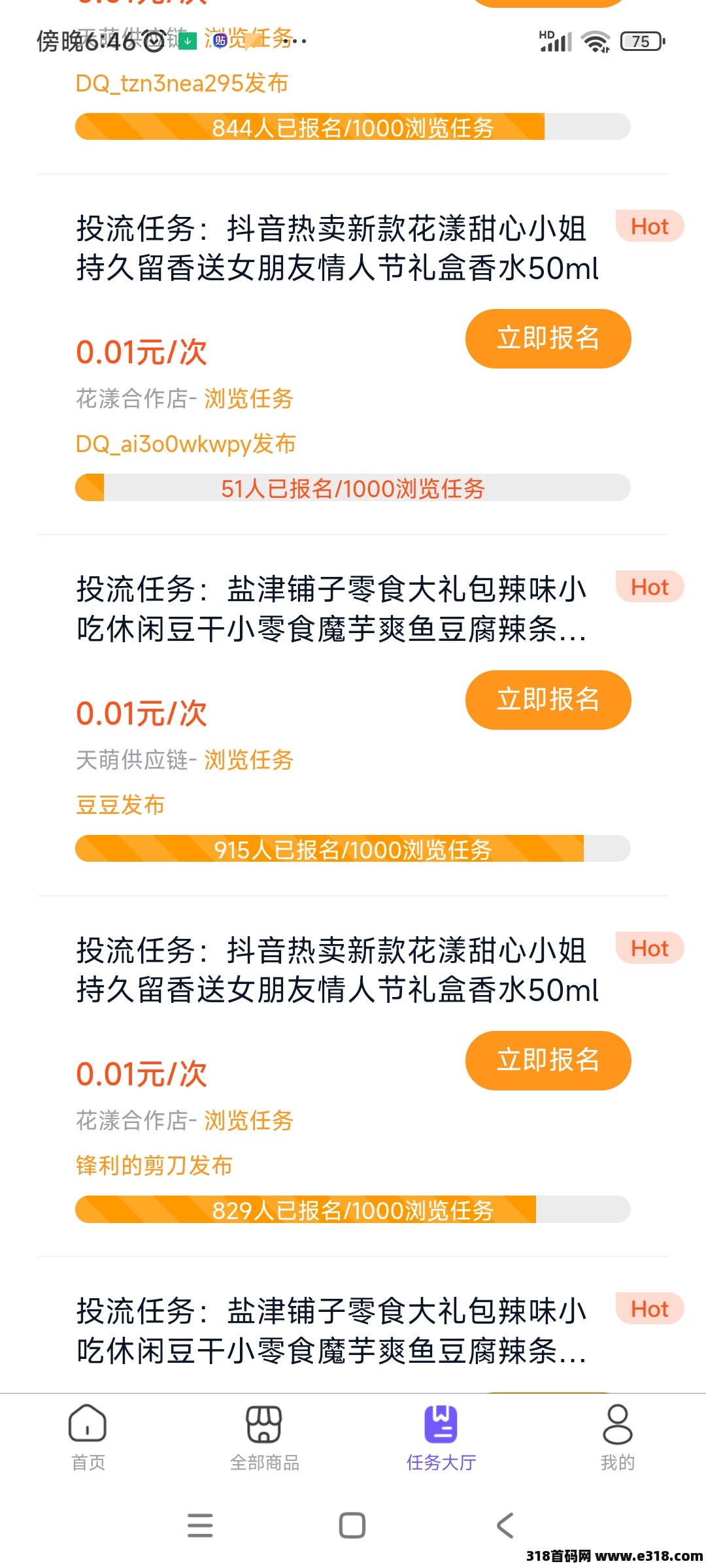This screenshot has height=1568, width=706.
Task: Open the perfume task card from 锋利的剪刀
Action: (x=337, y=970)
